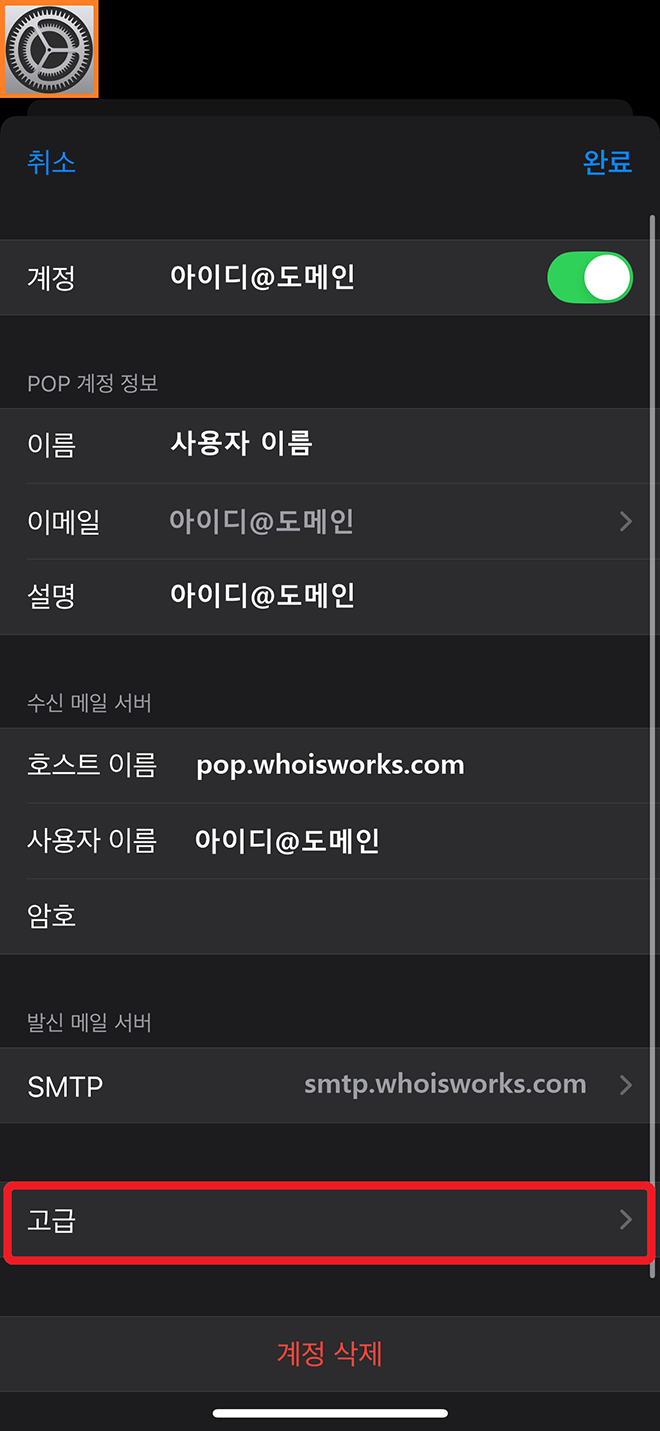Toggle the 계정 switch off
Image resolution: width=660 pixels, height=1431 pixels.
[x=589, y=278]
